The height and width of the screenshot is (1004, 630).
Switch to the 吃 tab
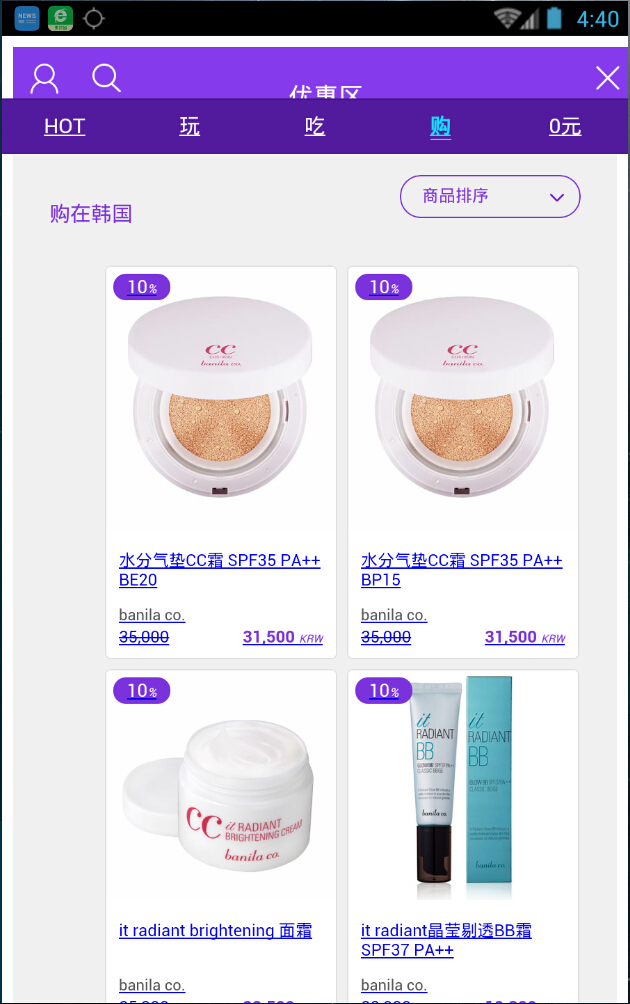pos(315,126)
